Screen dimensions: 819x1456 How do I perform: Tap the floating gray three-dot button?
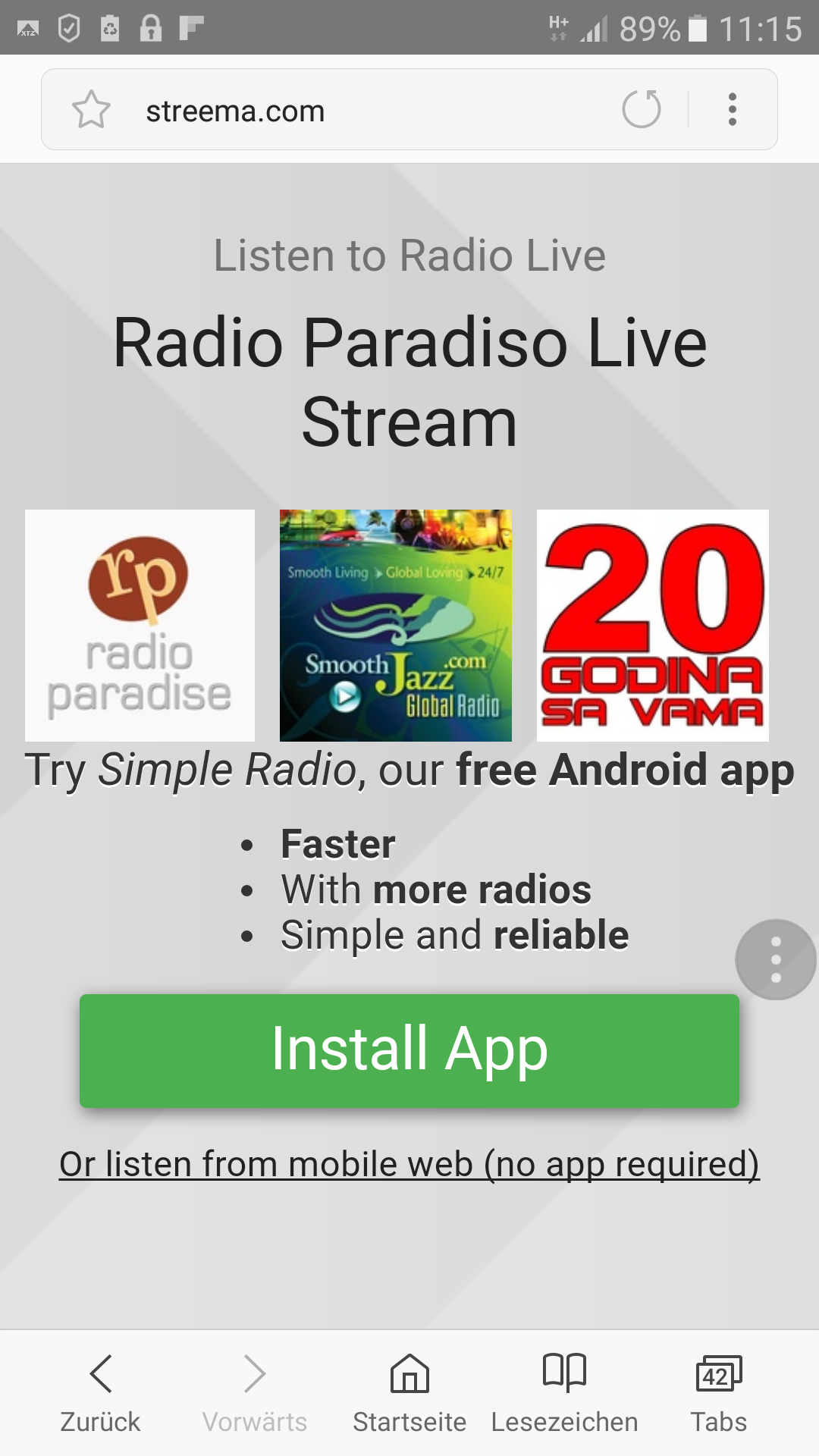pos(775,960)
